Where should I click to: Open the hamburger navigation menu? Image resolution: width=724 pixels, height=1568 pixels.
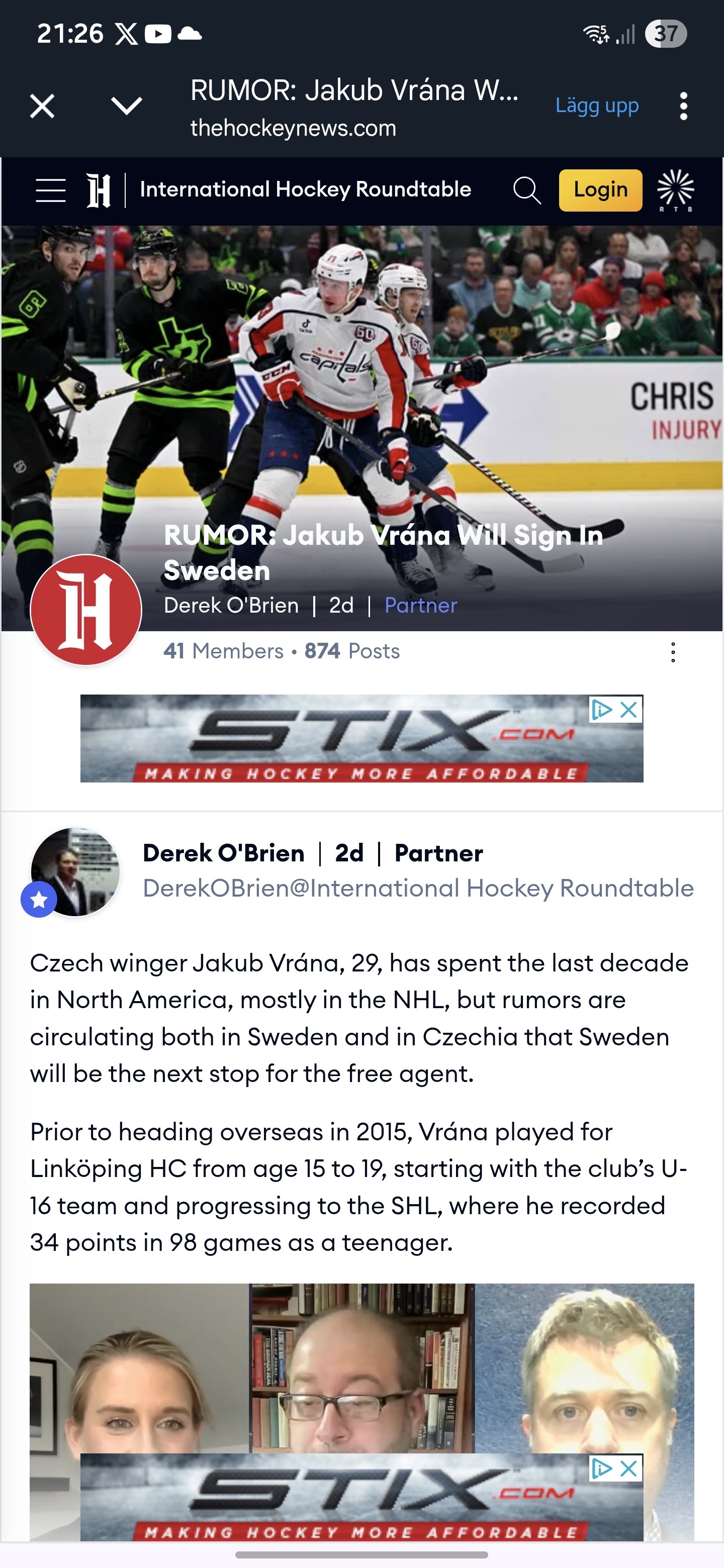pos(51,190)
